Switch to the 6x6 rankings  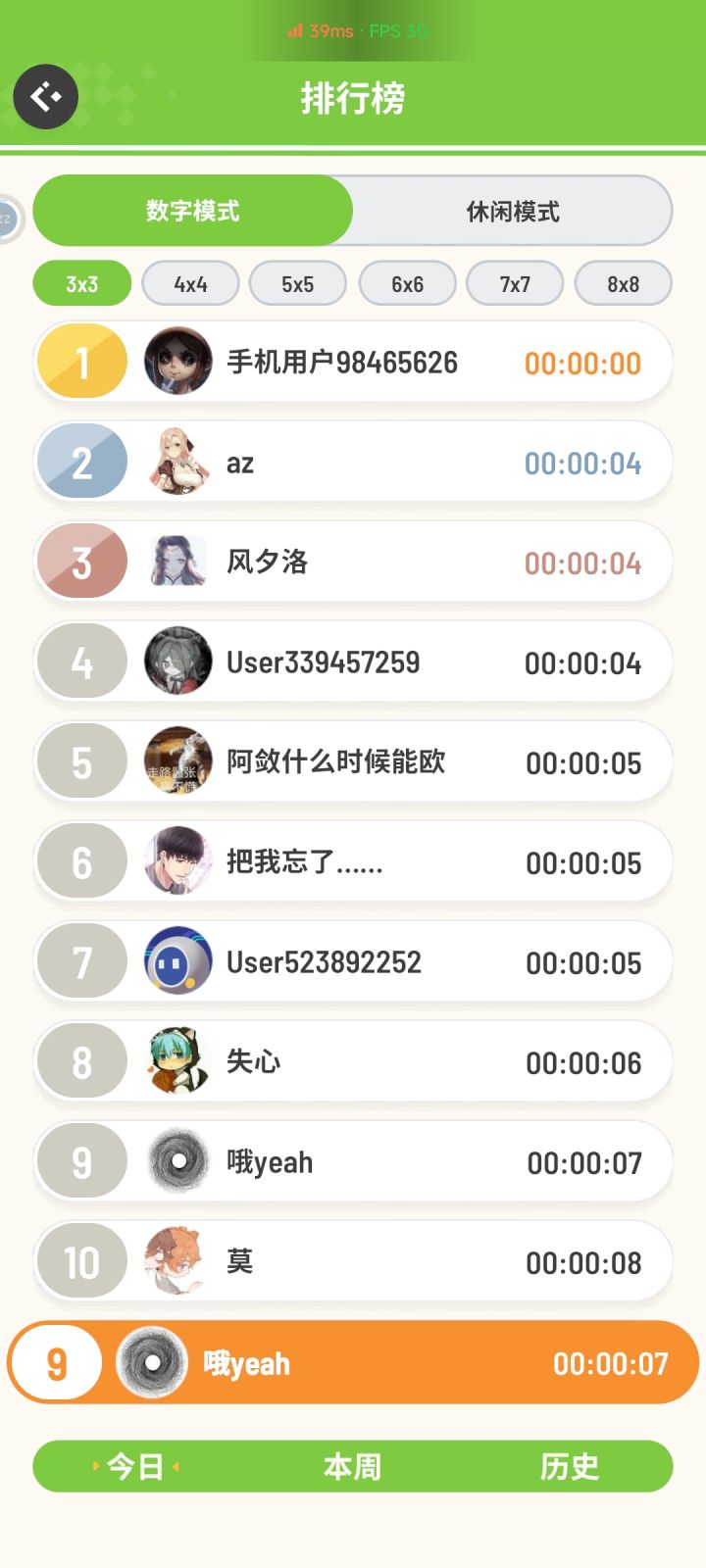407,283
